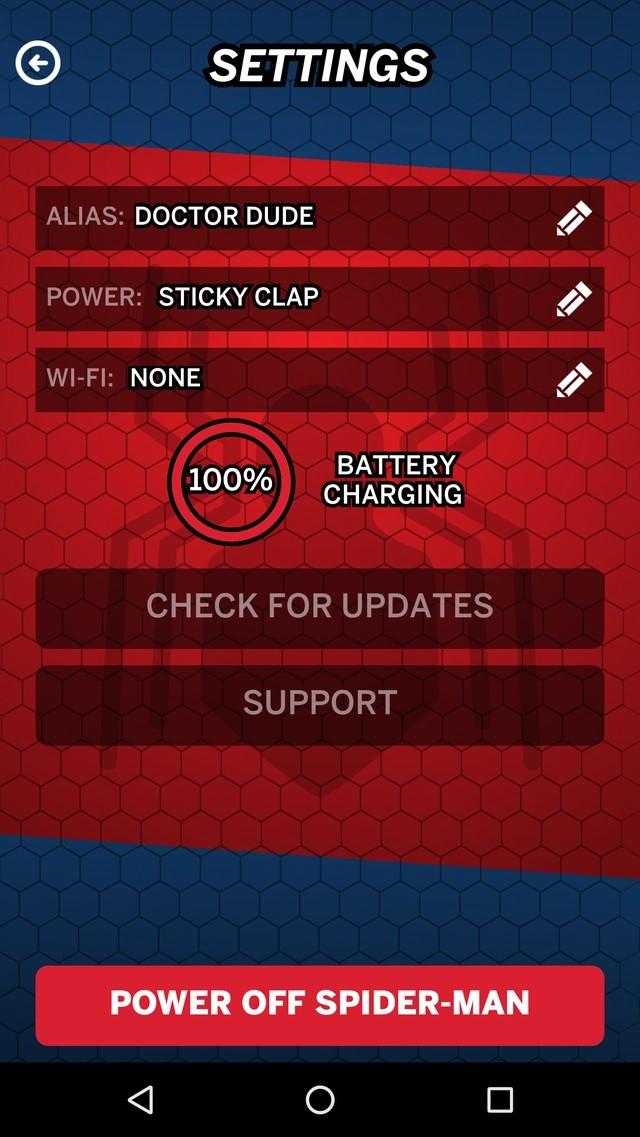The height and width of the screenshot is (1137, 640).
Task: Tap the system home button
Action: coord(320,1100)
